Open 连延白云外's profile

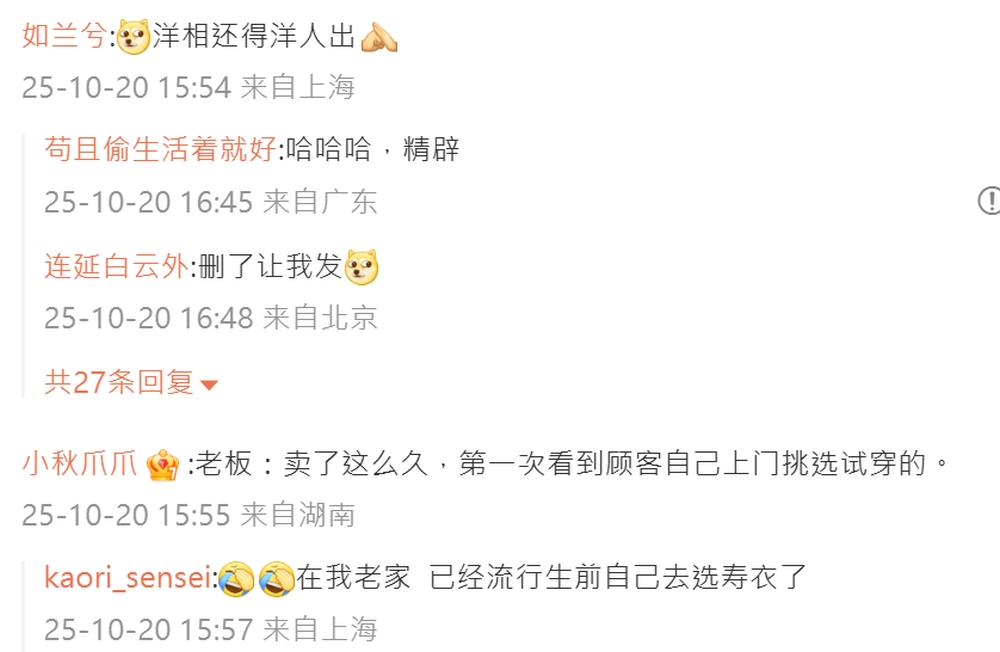tap(115, 267)
